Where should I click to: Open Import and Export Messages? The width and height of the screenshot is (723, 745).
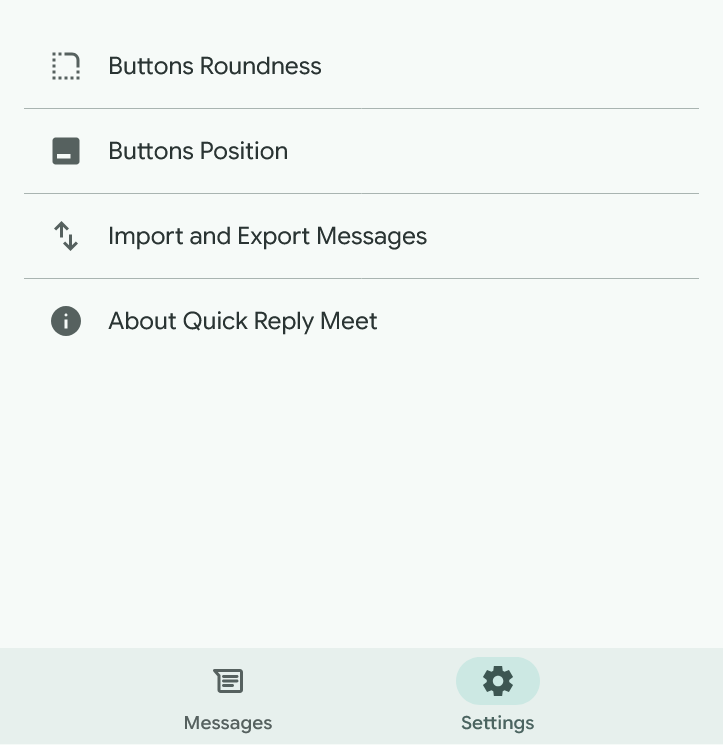click(267, 236)
